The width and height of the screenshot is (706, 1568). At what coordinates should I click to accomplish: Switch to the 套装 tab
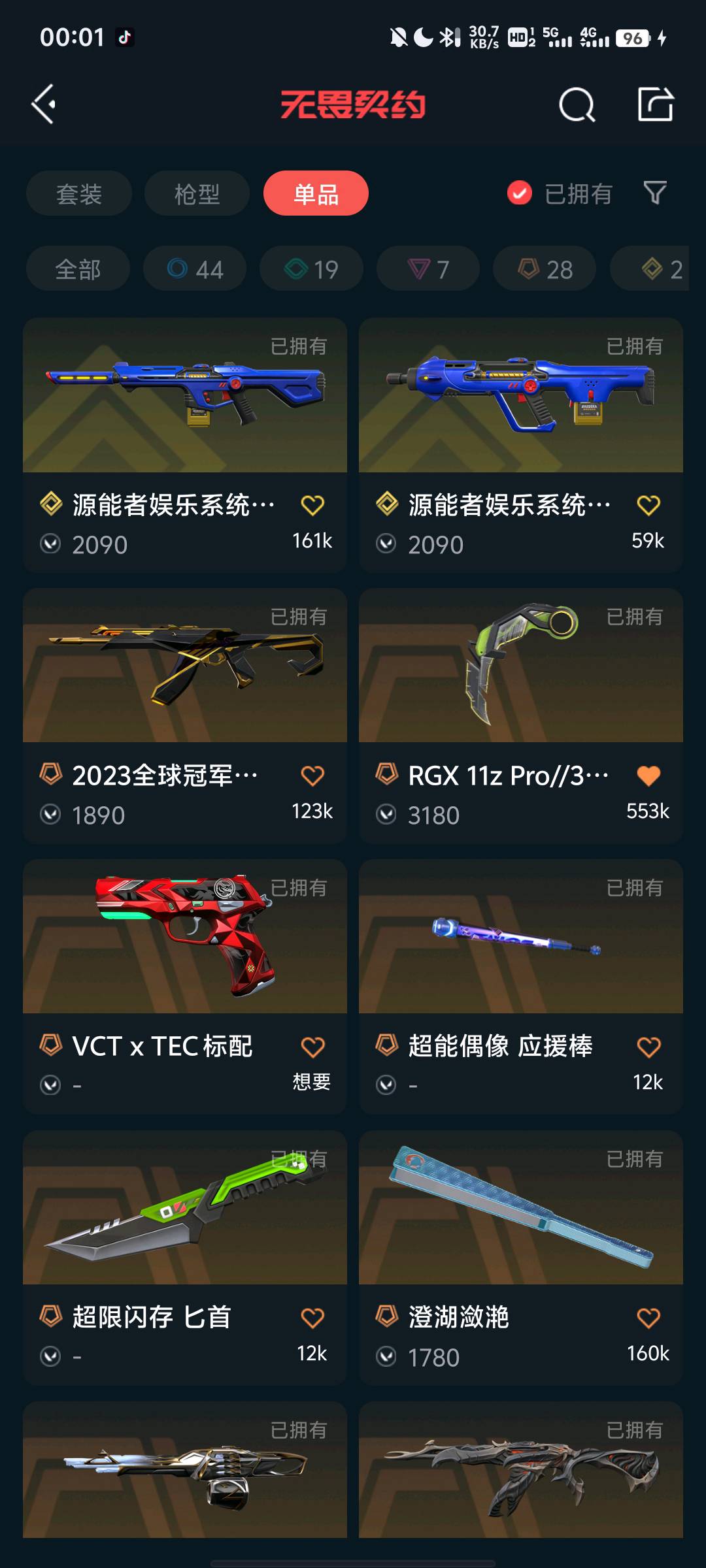pos(79,193)
